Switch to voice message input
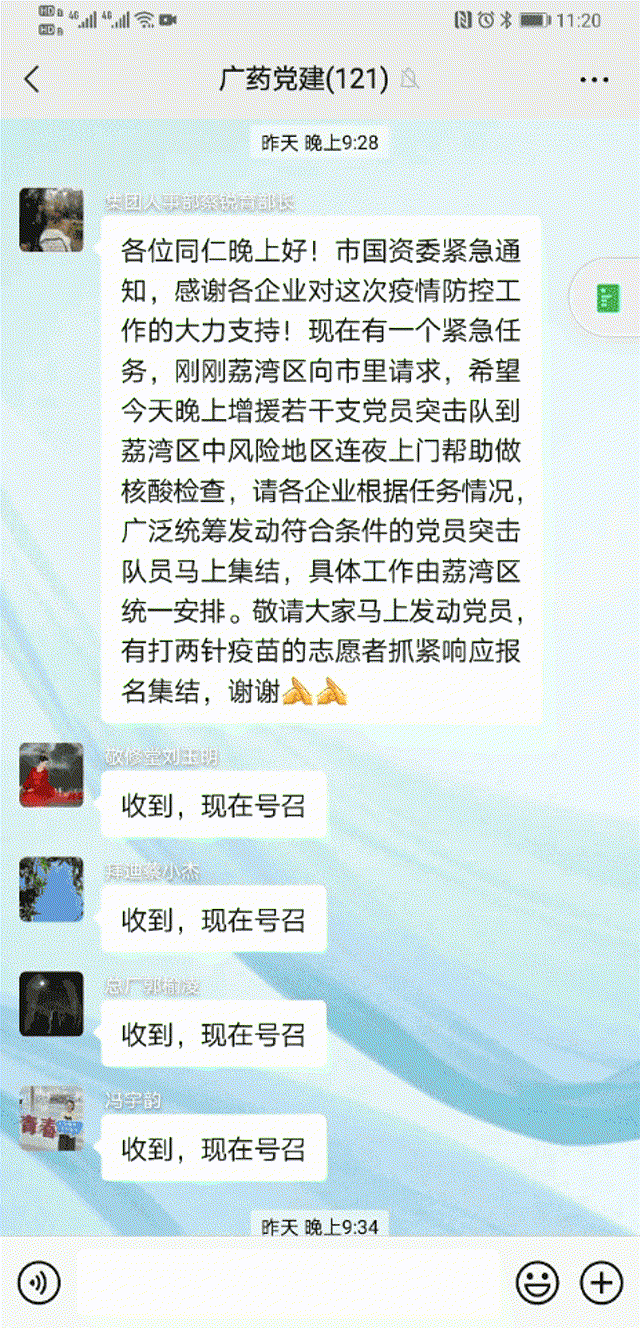 coord(39,1281)
